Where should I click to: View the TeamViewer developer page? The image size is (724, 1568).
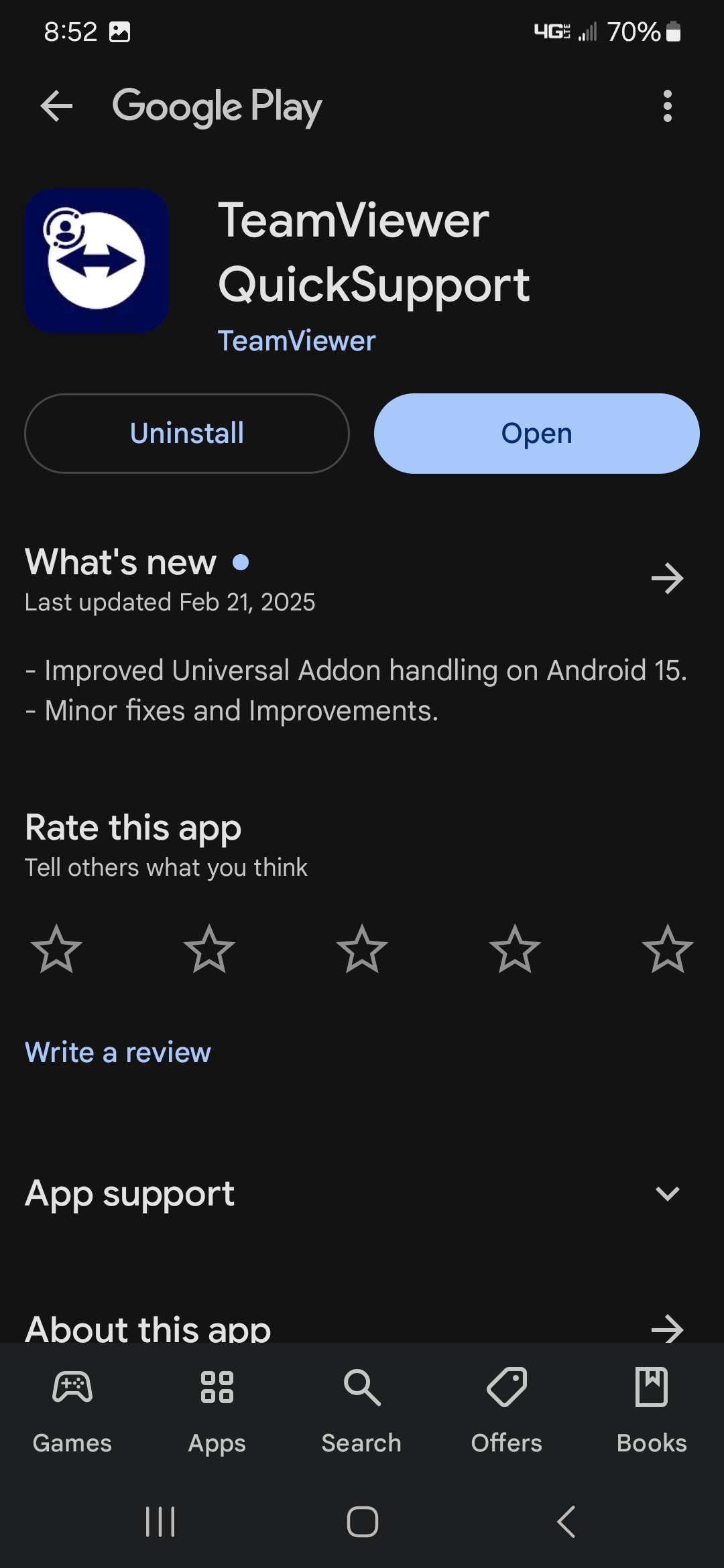click(x=298, y=341)
